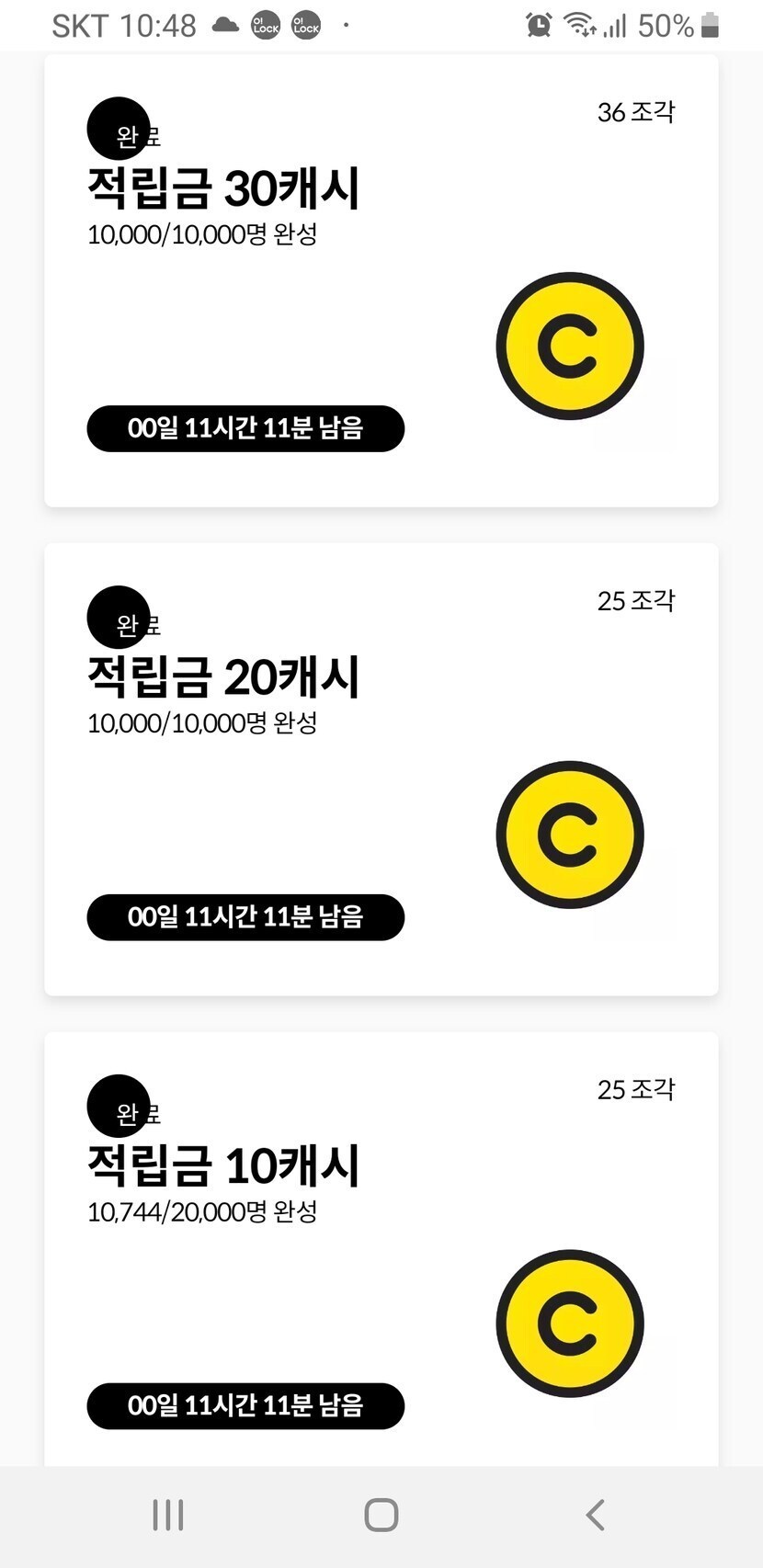Open the 적립금 20캐시 card
Viewport: 763px width, 1568px height.
point(381,769)
